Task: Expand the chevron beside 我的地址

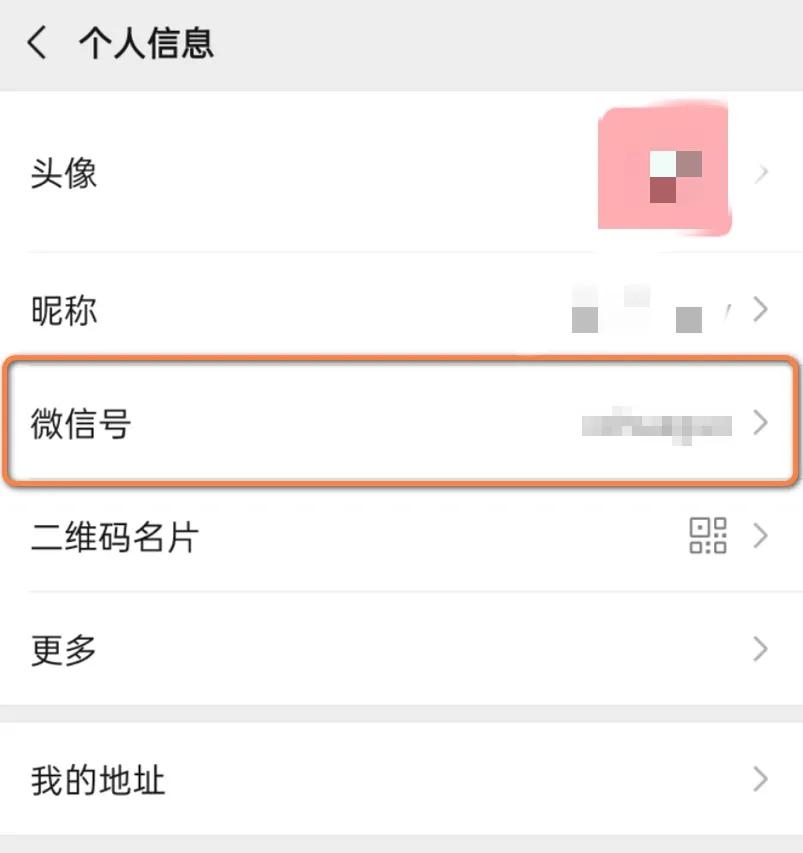Action: pos(759,781)
